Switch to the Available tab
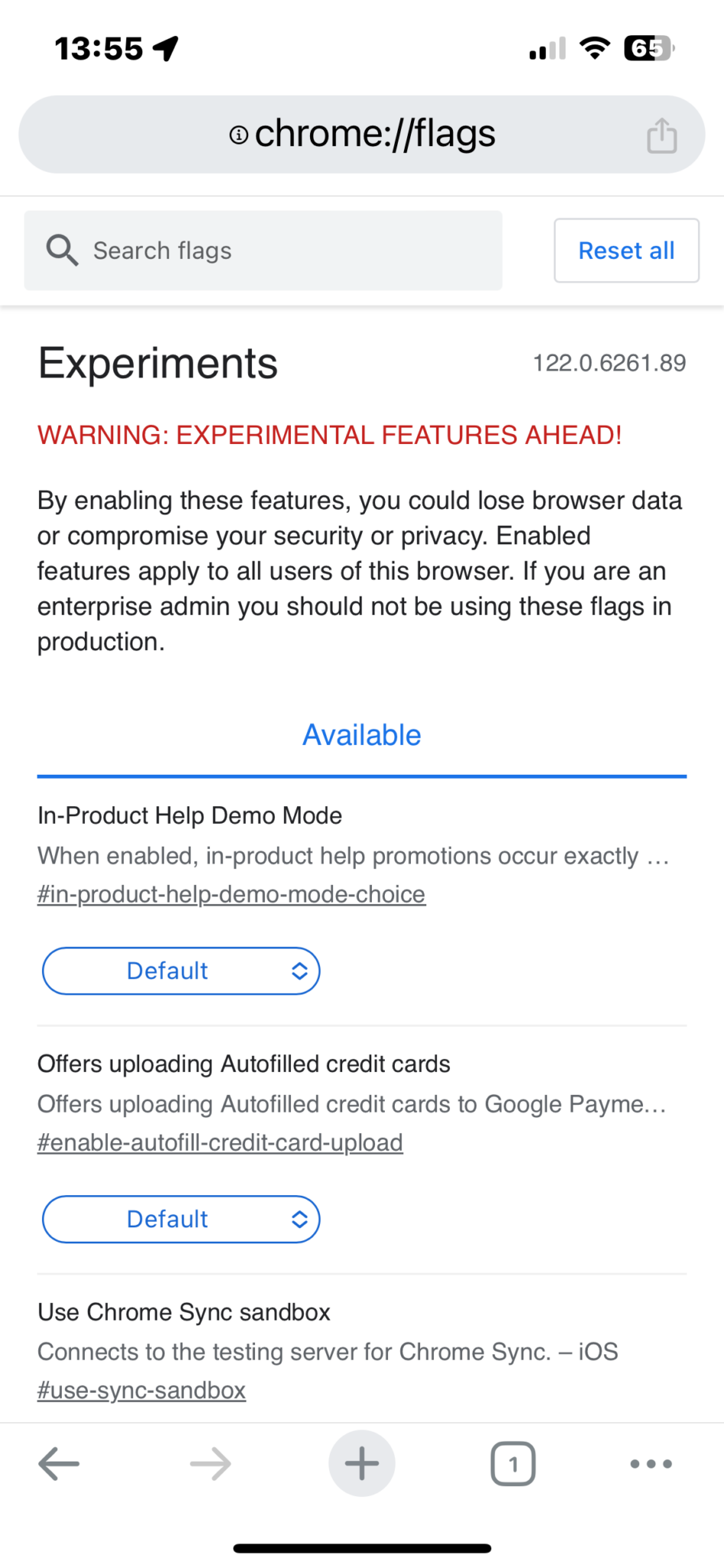 pos(361,734)
